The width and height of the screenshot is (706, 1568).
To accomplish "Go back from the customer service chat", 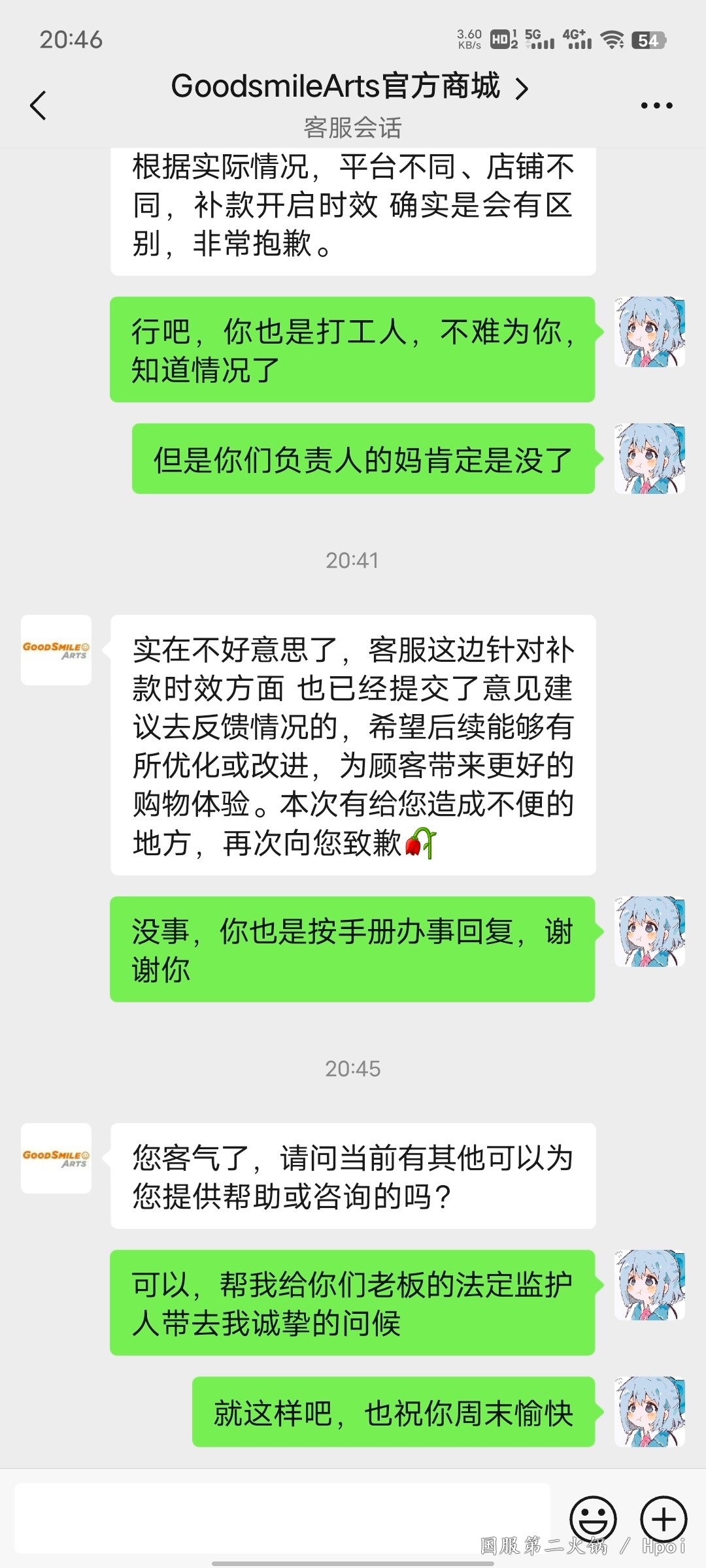I will [39, 105].
